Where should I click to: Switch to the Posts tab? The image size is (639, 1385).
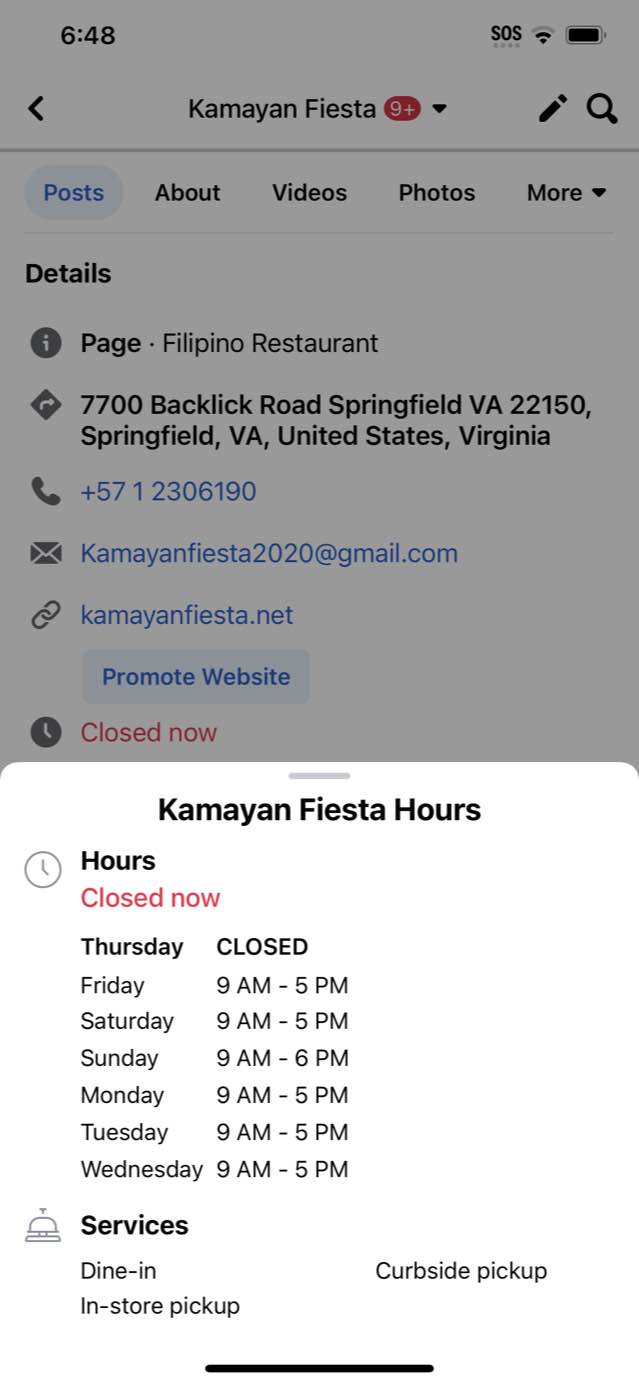(x=74, y=192)
